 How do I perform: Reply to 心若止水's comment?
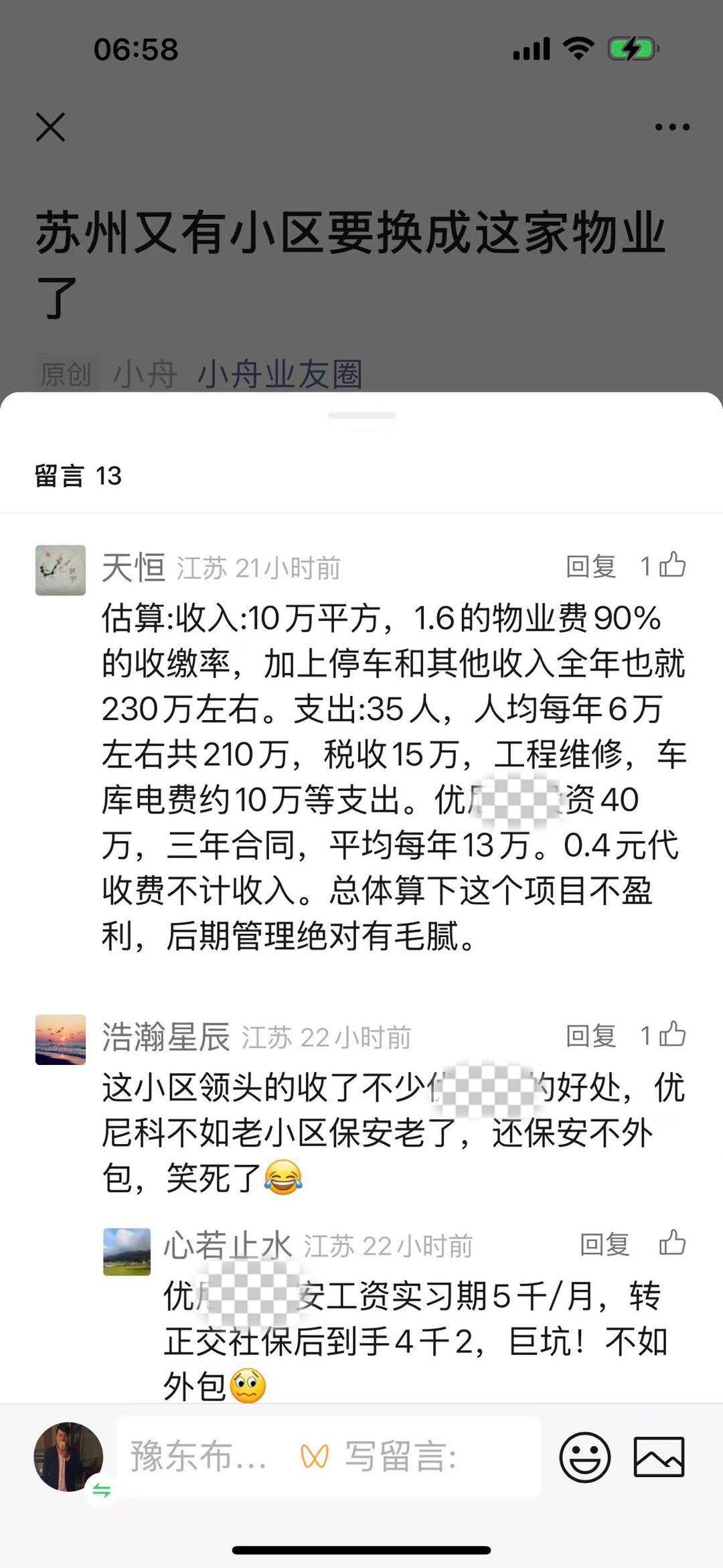click(604, 1244)
